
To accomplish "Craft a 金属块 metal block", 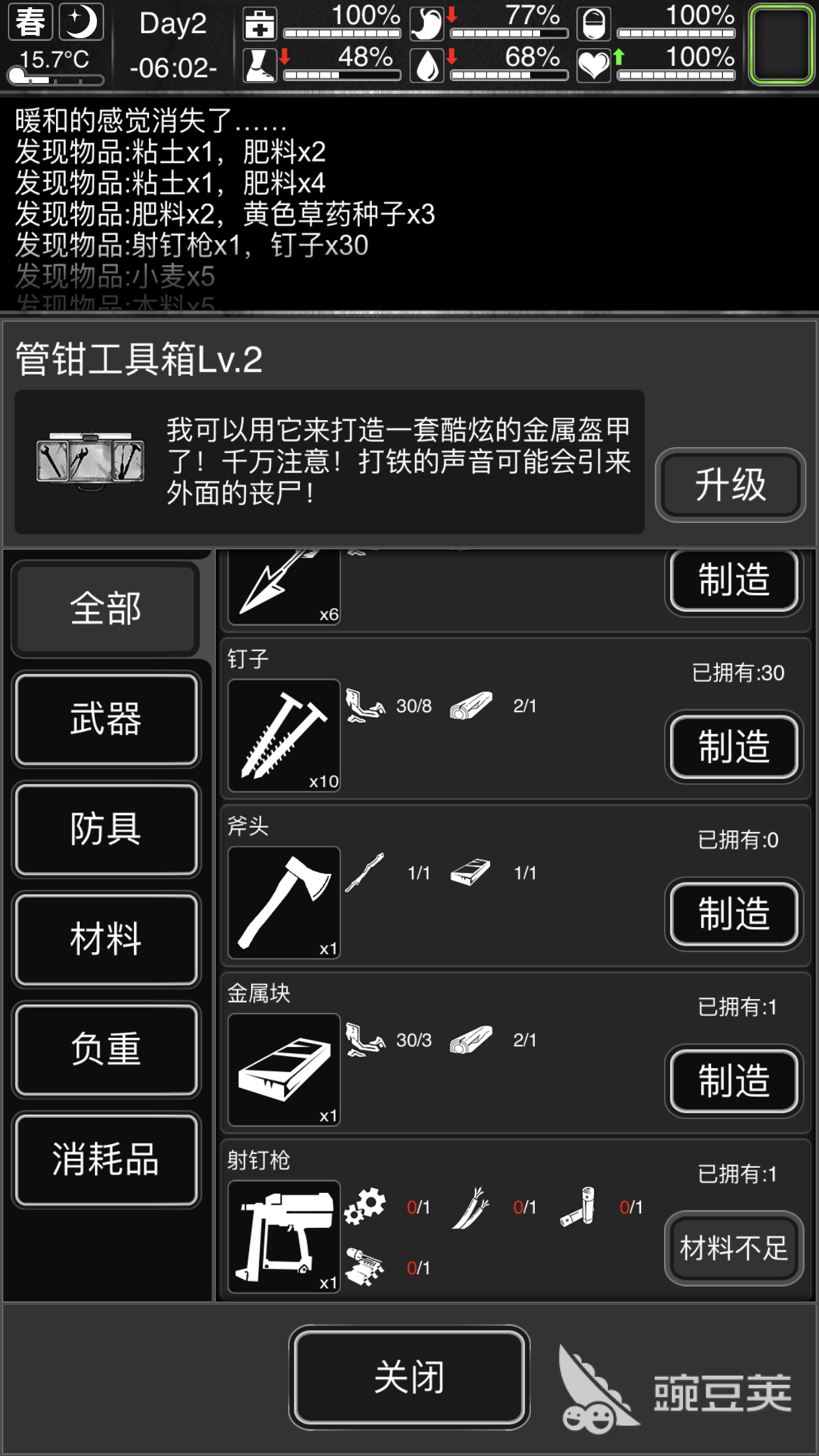I will (733, 1081).
